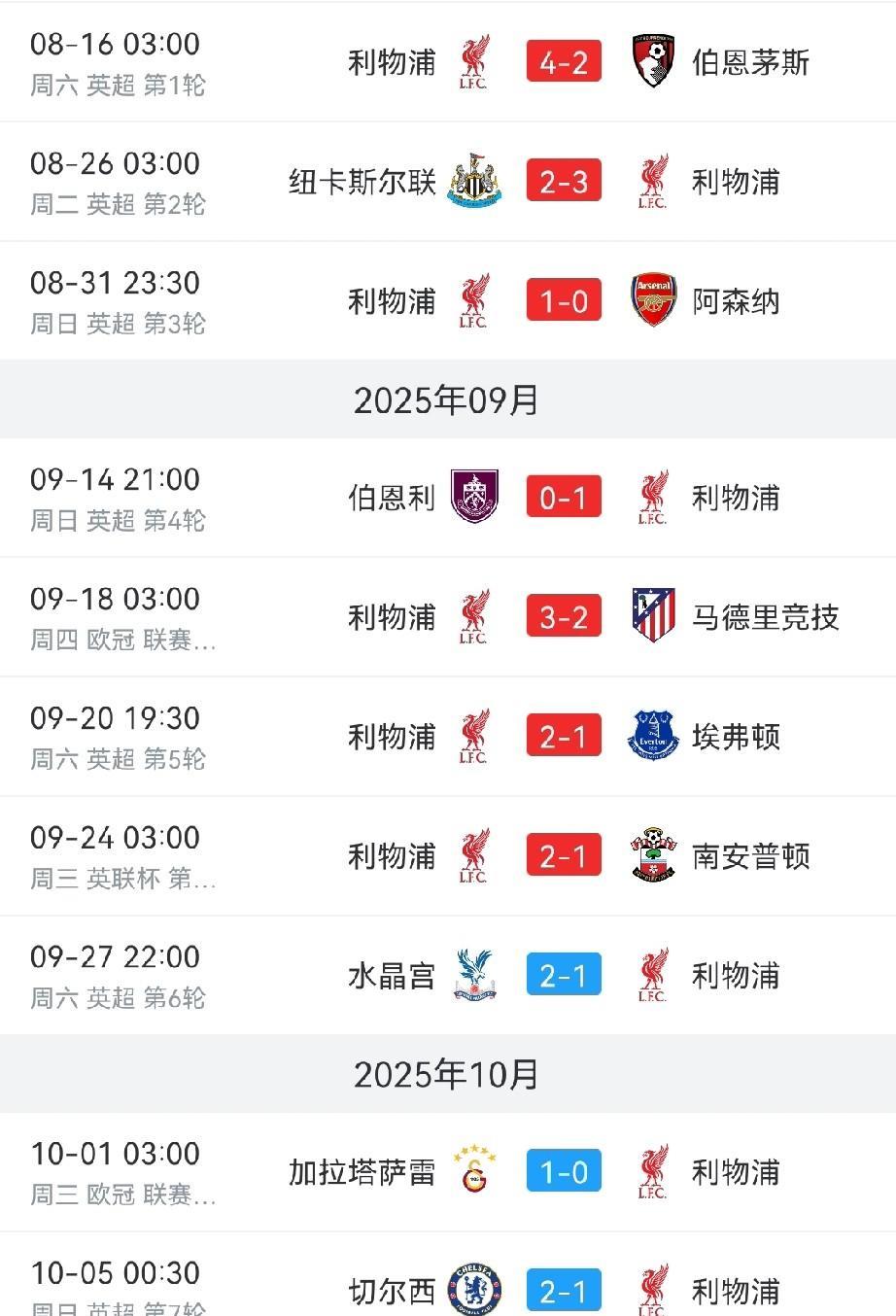Select the Burnley vs Liverpool 0-1 match
Screen dimensions: 896x1316
coord(564,498)
